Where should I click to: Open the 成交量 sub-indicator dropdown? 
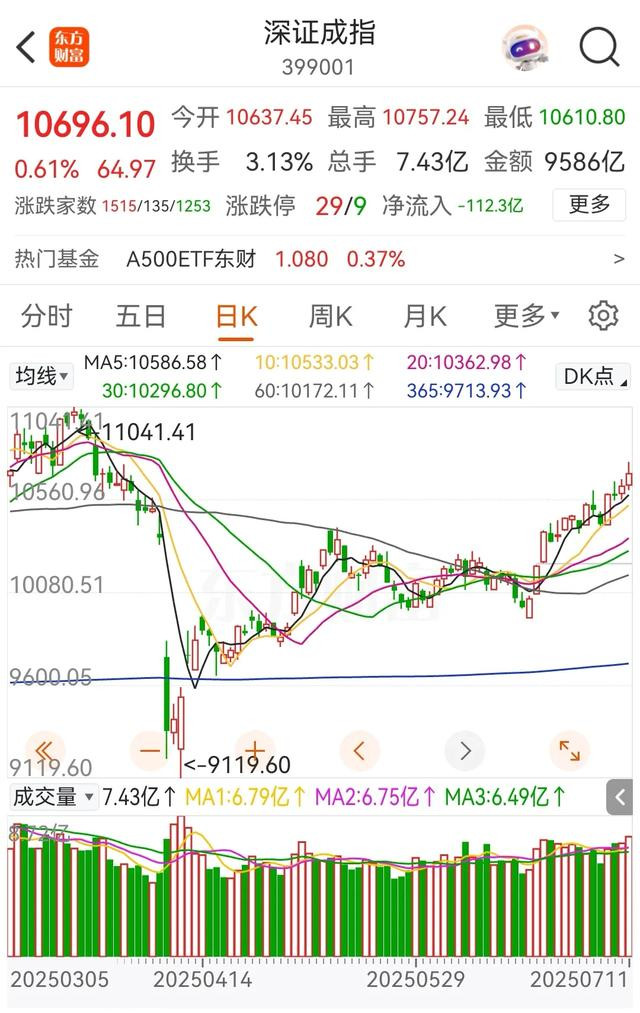(x=52, y=797)
